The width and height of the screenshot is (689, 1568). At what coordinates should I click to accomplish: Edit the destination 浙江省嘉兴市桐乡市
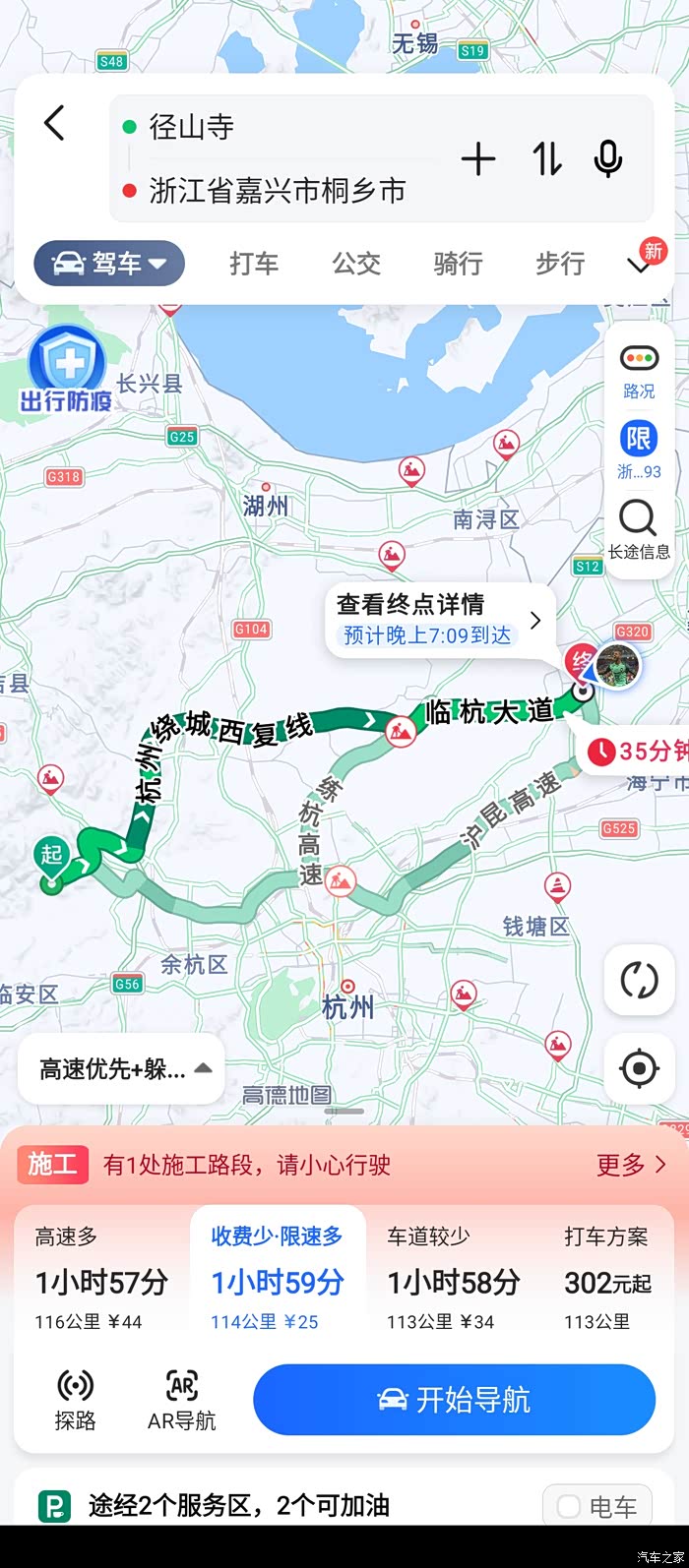[x=278, y=190]
